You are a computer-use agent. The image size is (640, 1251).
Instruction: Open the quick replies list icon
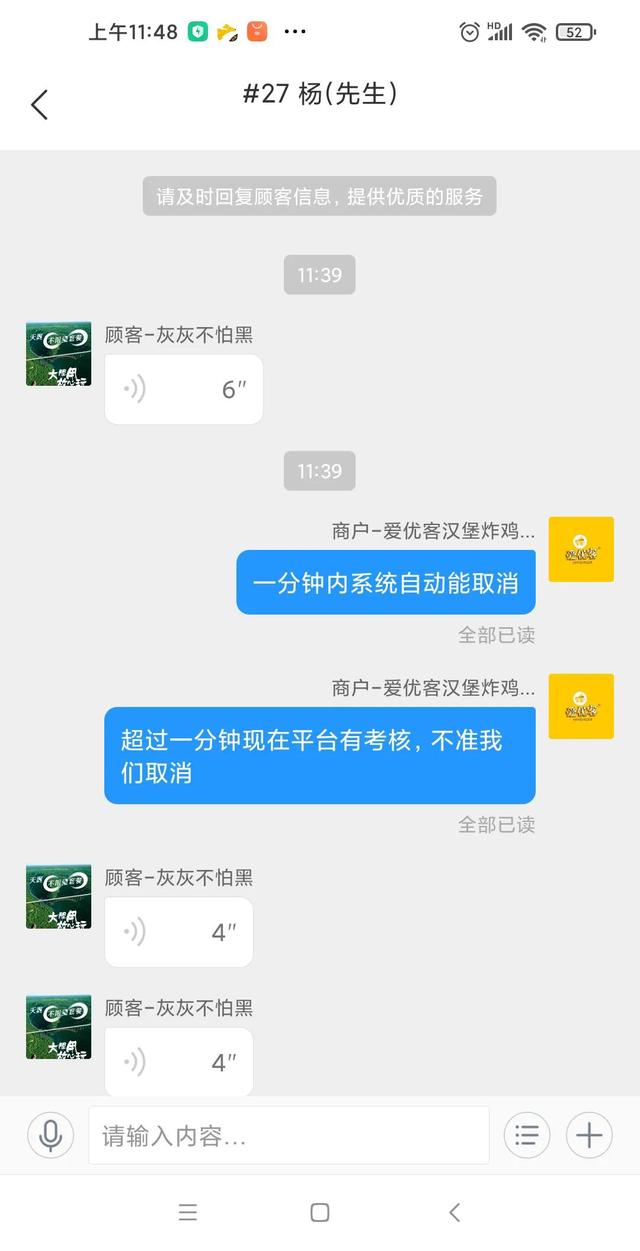pyautogui.click(x=527, y=1135)
